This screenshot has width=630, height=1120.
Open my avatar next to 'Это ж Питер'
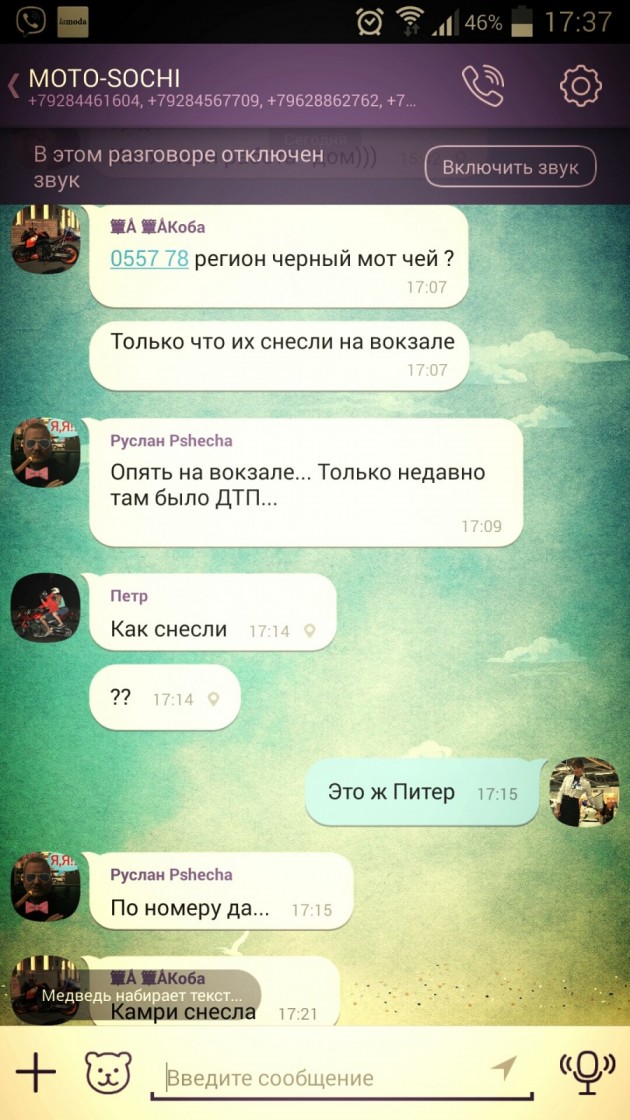coord(586,791)
